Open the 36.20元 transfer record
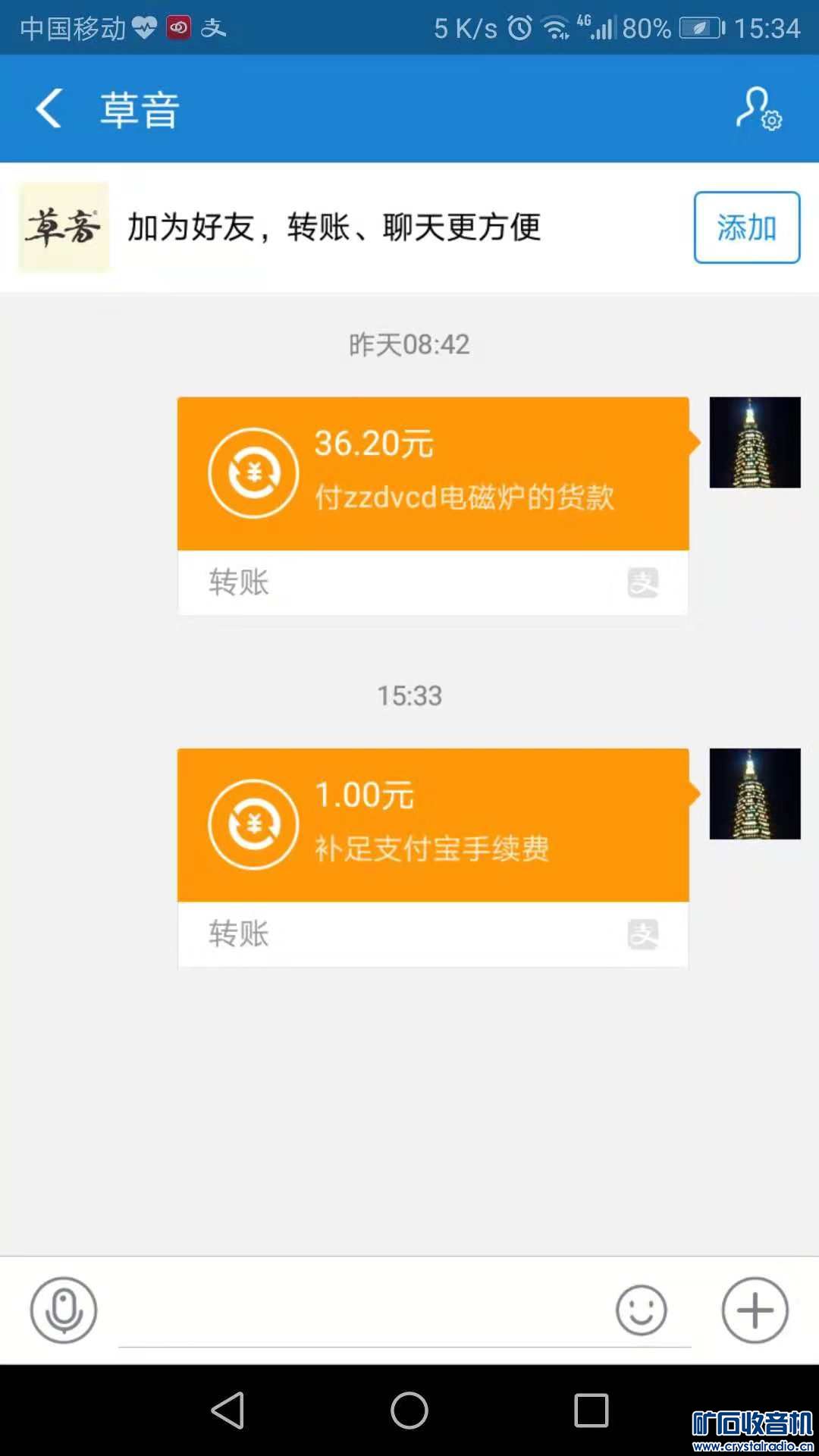 432,474
